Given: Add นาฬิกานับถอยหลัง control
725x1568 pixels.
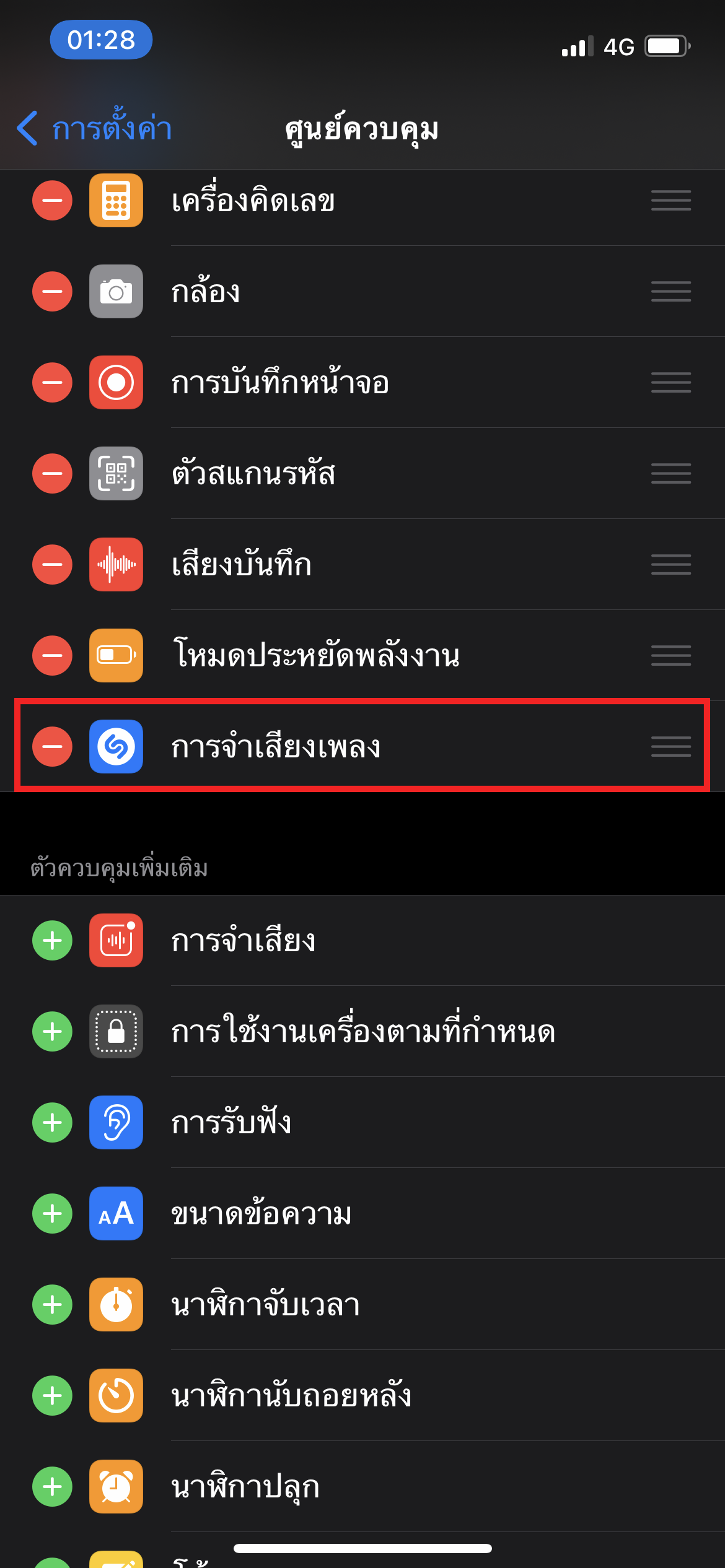Looking at the screenshot, I should click(x=53, y=1396).
